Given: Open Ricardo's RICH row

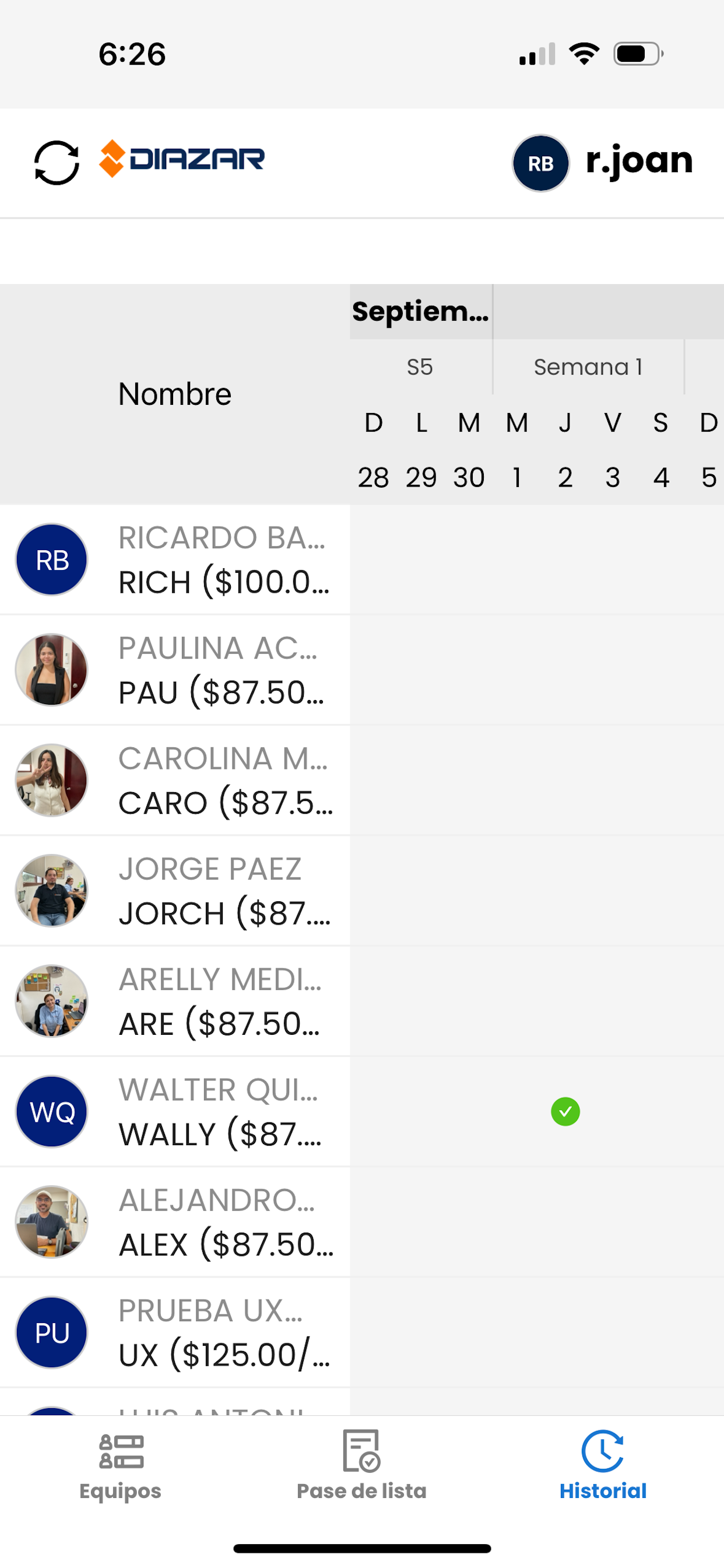Looking at the screenshot, I should tap(175, 560).
